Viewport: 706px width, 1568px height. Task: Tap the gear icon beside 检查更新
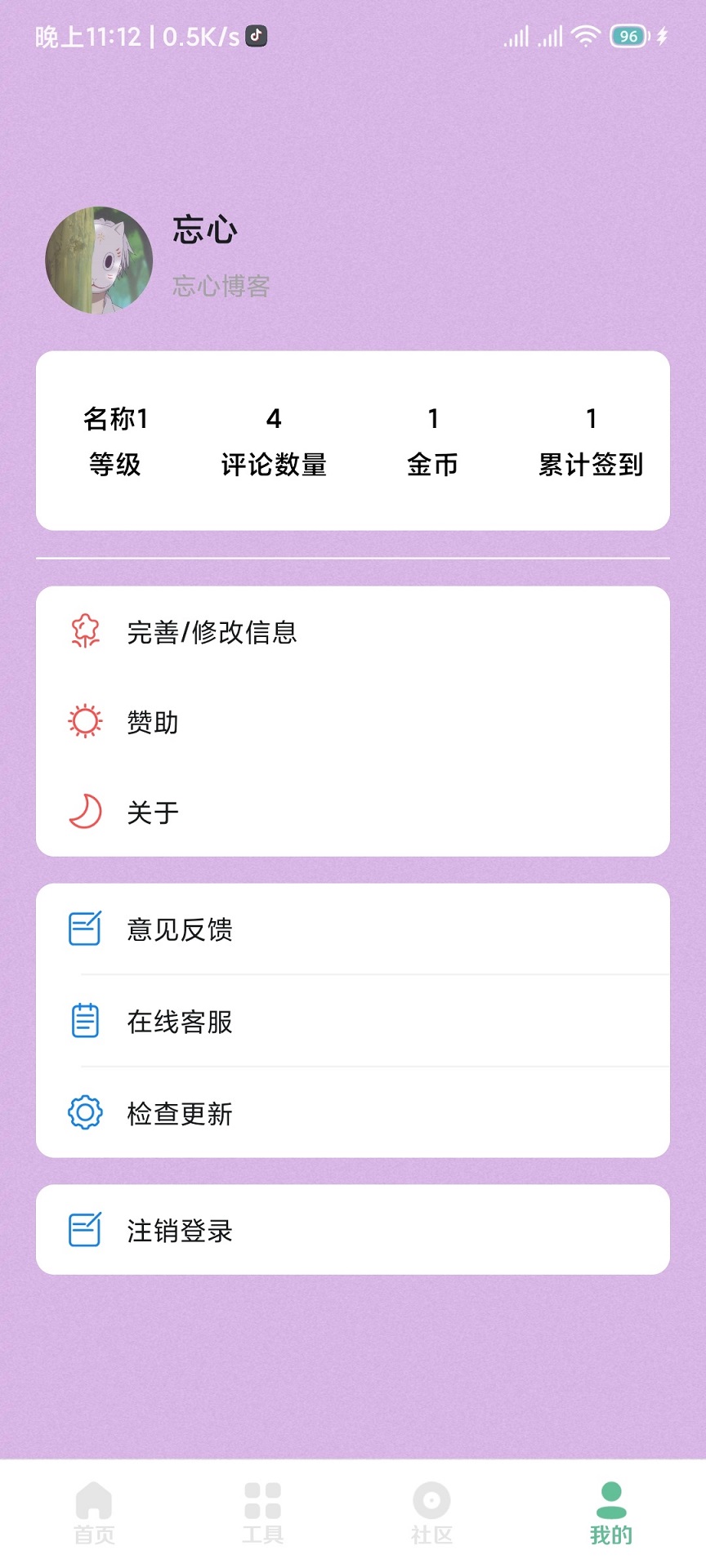pyautogui.click(x=84, y=1112)
